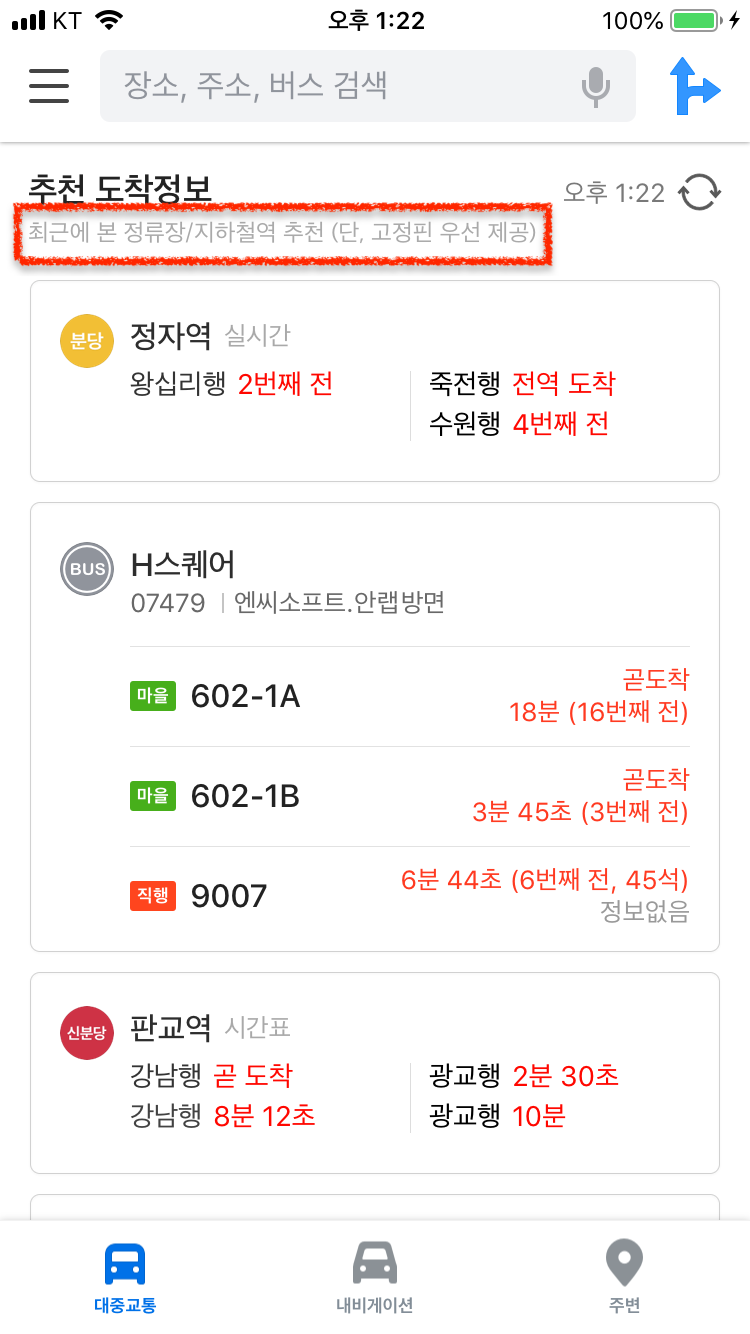Open the route directions icon
Viewport: 750px width, 1334px height.
(694, 86)
